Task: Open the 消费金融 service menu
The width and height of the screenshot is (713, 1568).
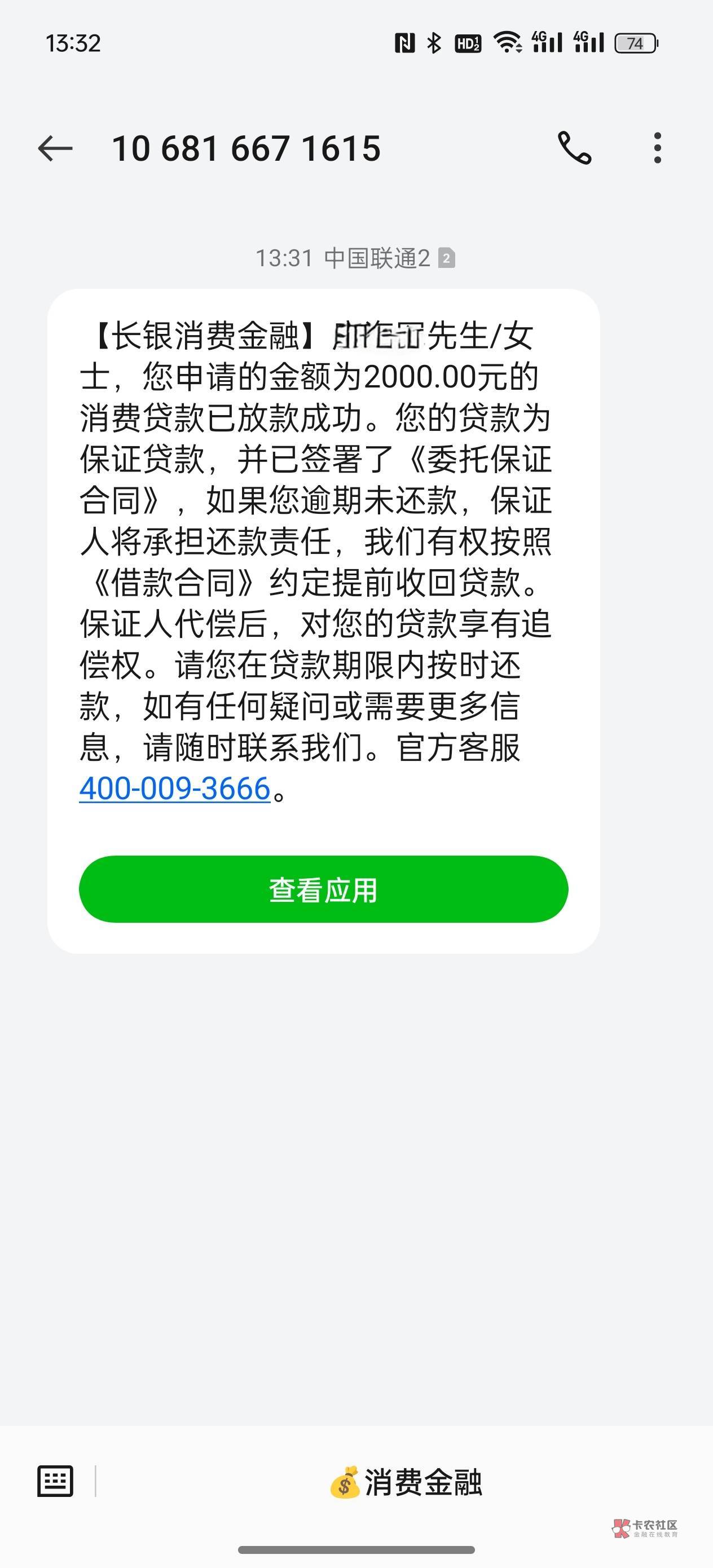Action: 406,1482
